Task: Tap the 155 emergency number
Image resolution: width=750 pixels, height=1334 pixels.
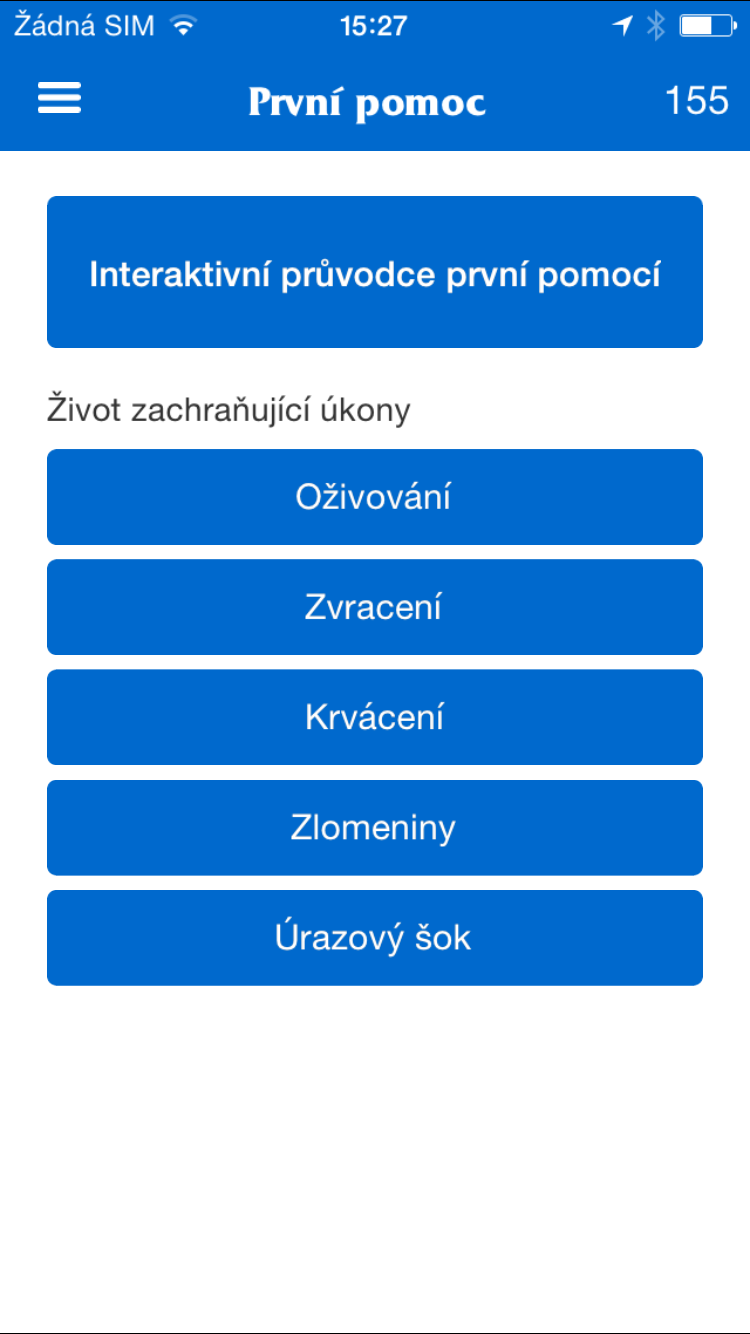Action: point(697,100)
